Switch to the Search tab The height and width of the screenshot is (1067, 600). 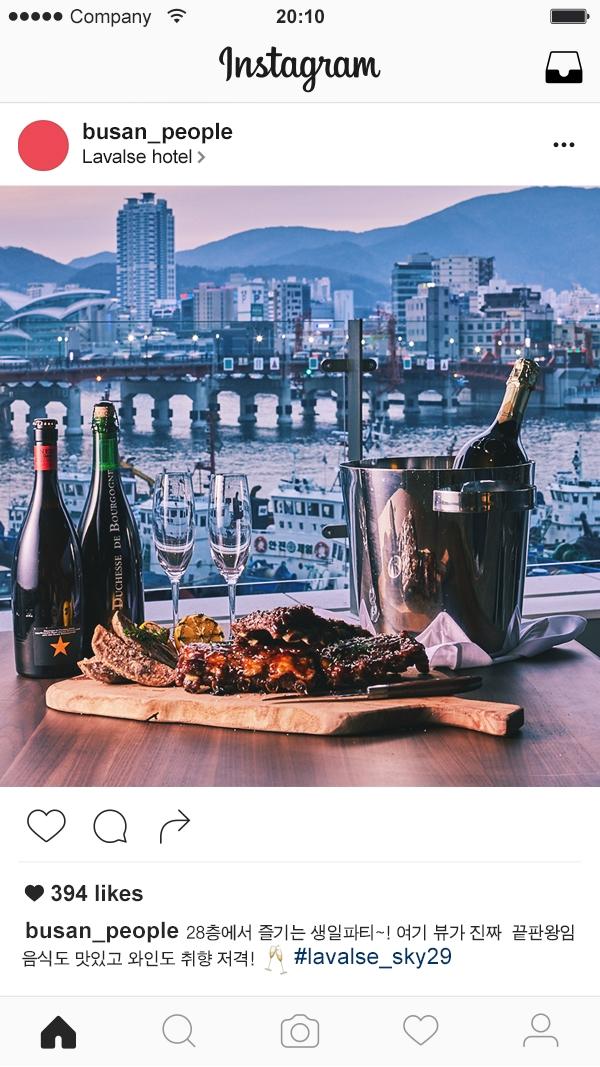coord(179,1031)
